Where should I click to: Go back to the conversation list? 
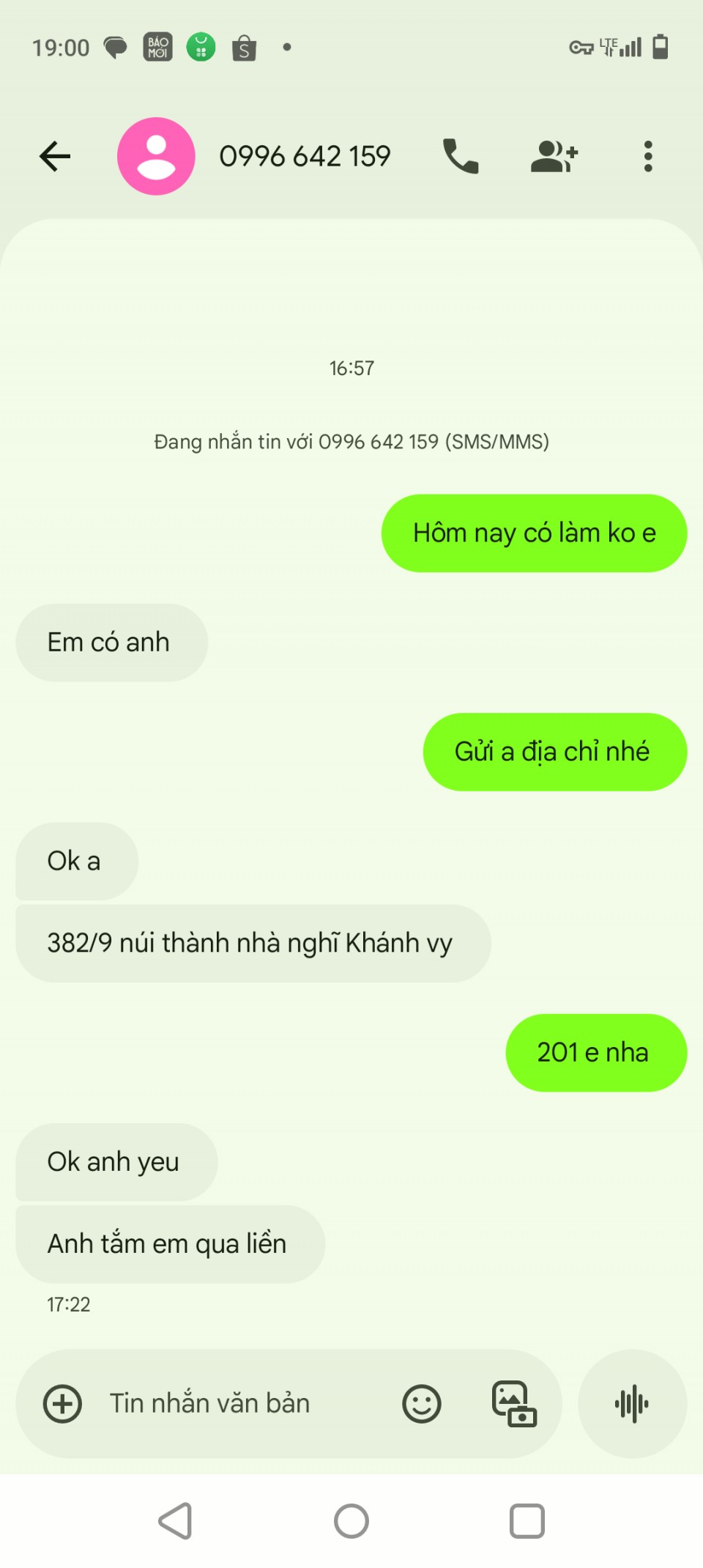[x=55, y=156]
